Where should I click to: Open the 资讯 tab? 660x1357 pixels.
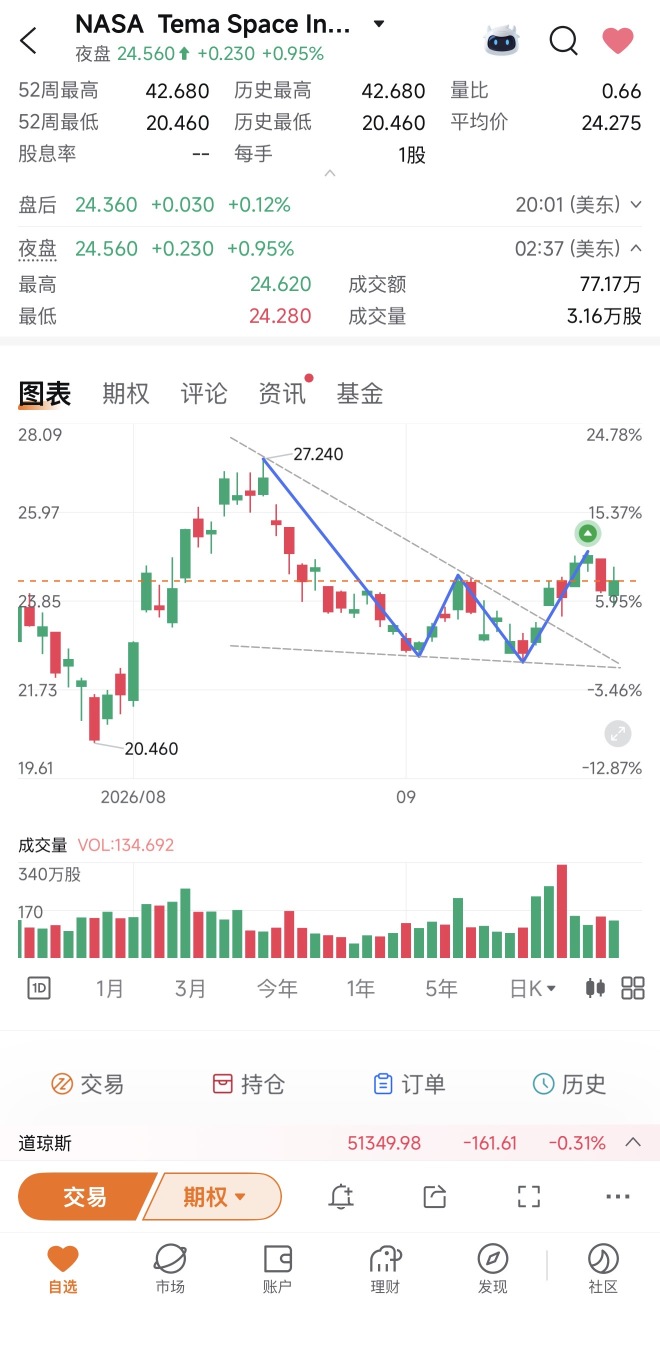282,394
